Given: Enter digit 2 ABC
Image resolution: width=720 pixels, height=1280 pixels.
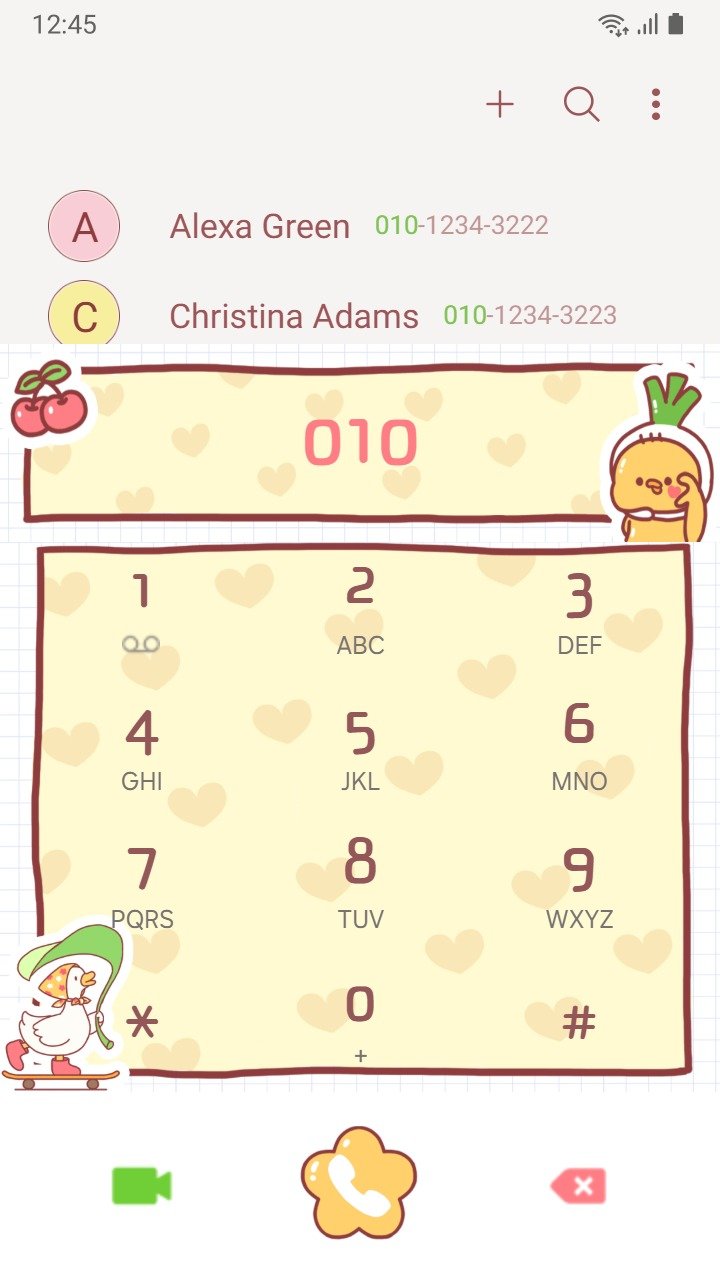Looking at the screenshot, I should click(360, 612).
